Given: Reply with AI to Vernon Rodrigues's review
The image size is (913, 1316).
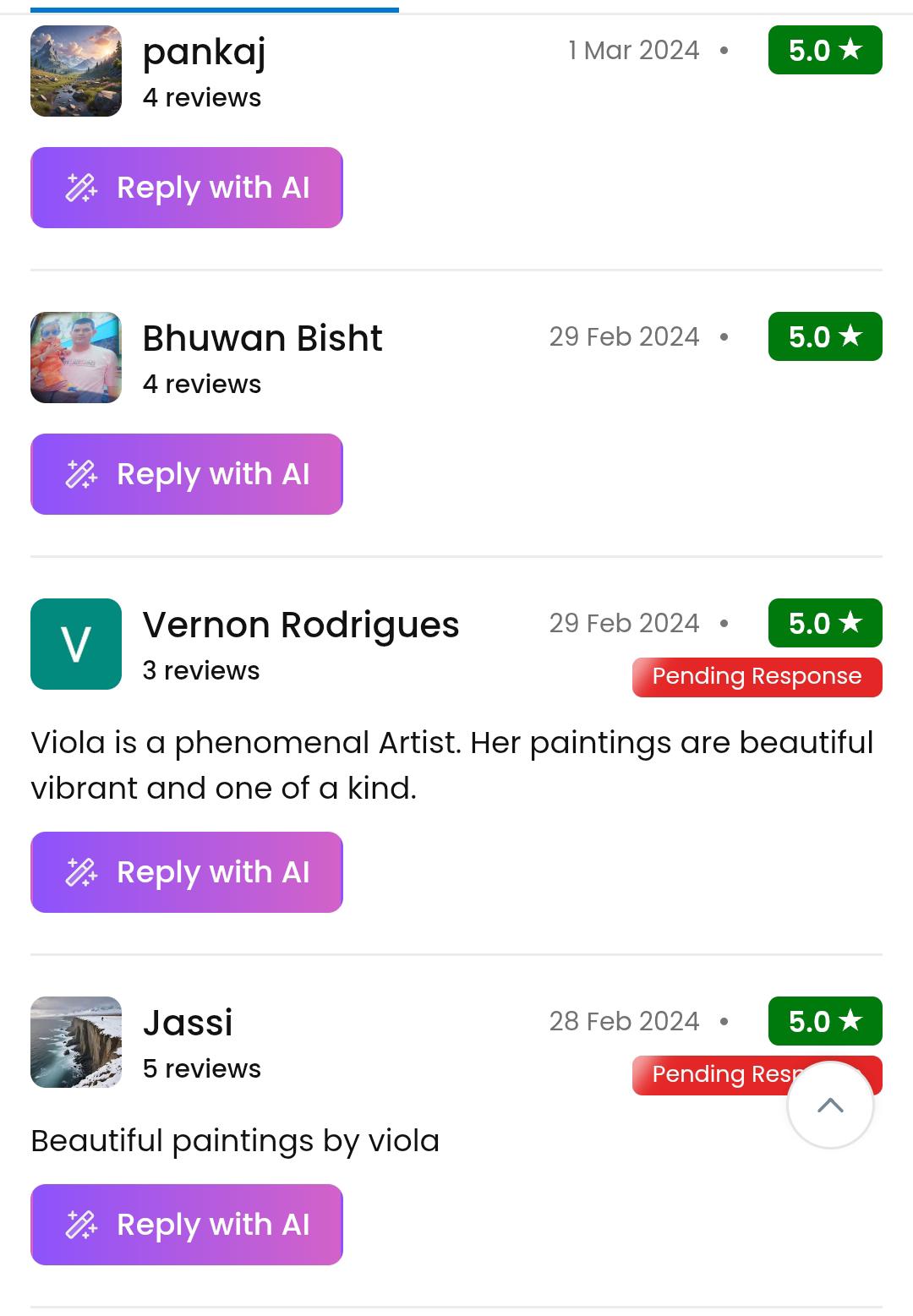Looking at the screenshot, I should (x=187, y=872).
